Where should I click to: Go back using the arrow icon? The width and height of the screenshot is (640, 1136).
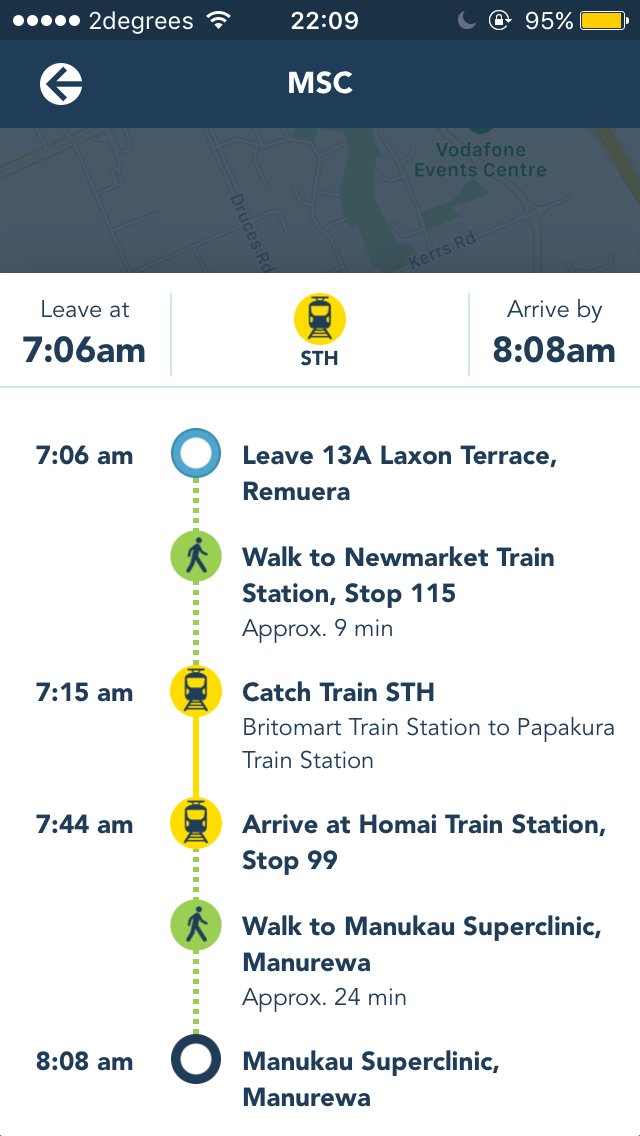(x=61, y=84)
